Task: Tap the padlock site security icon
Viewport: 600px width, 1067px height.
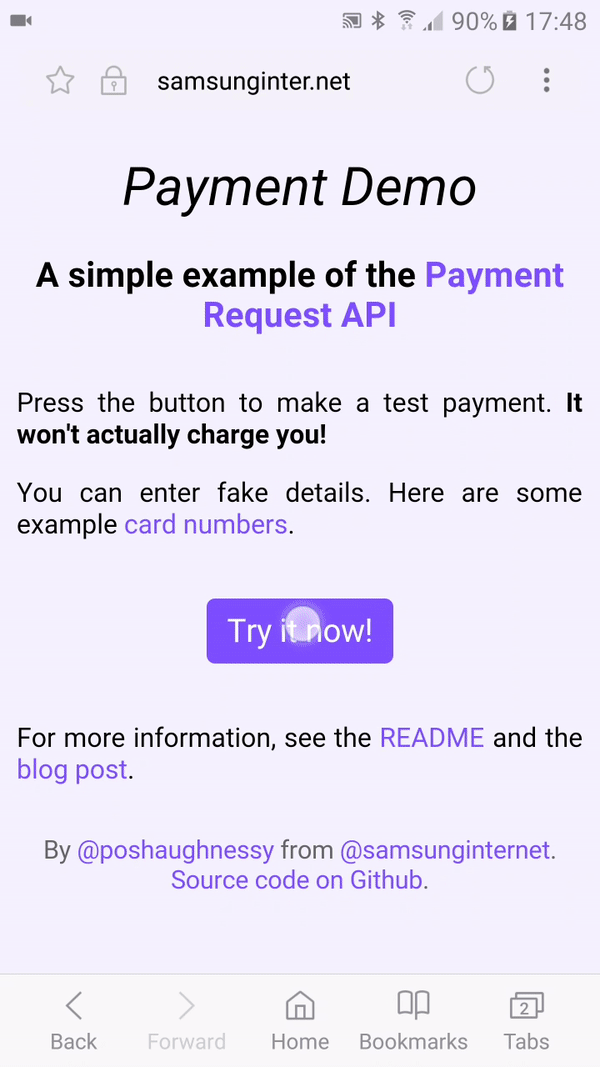Action: pyautogui.click(x=114, y=82)
